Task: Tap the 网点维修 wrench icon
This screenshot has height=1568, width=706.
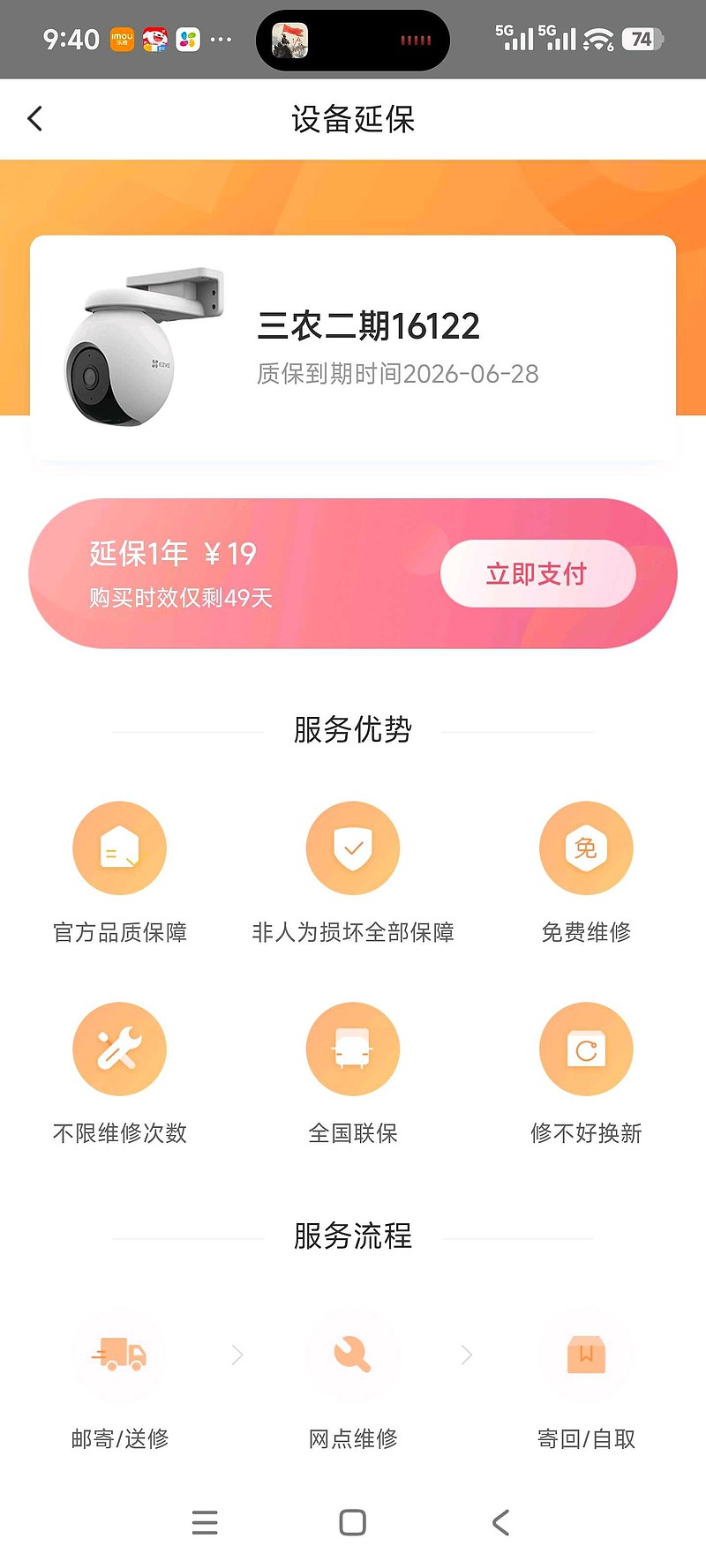Action: [353, 1355]
